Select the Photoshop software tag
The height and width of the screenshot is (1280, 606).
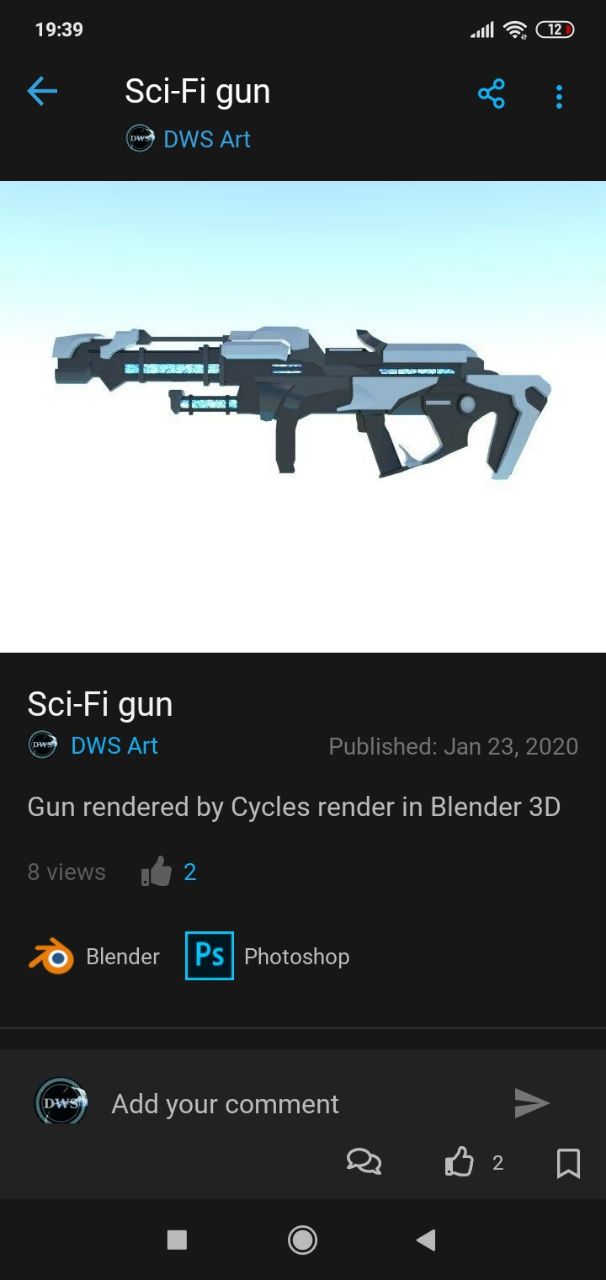(268, 957)
